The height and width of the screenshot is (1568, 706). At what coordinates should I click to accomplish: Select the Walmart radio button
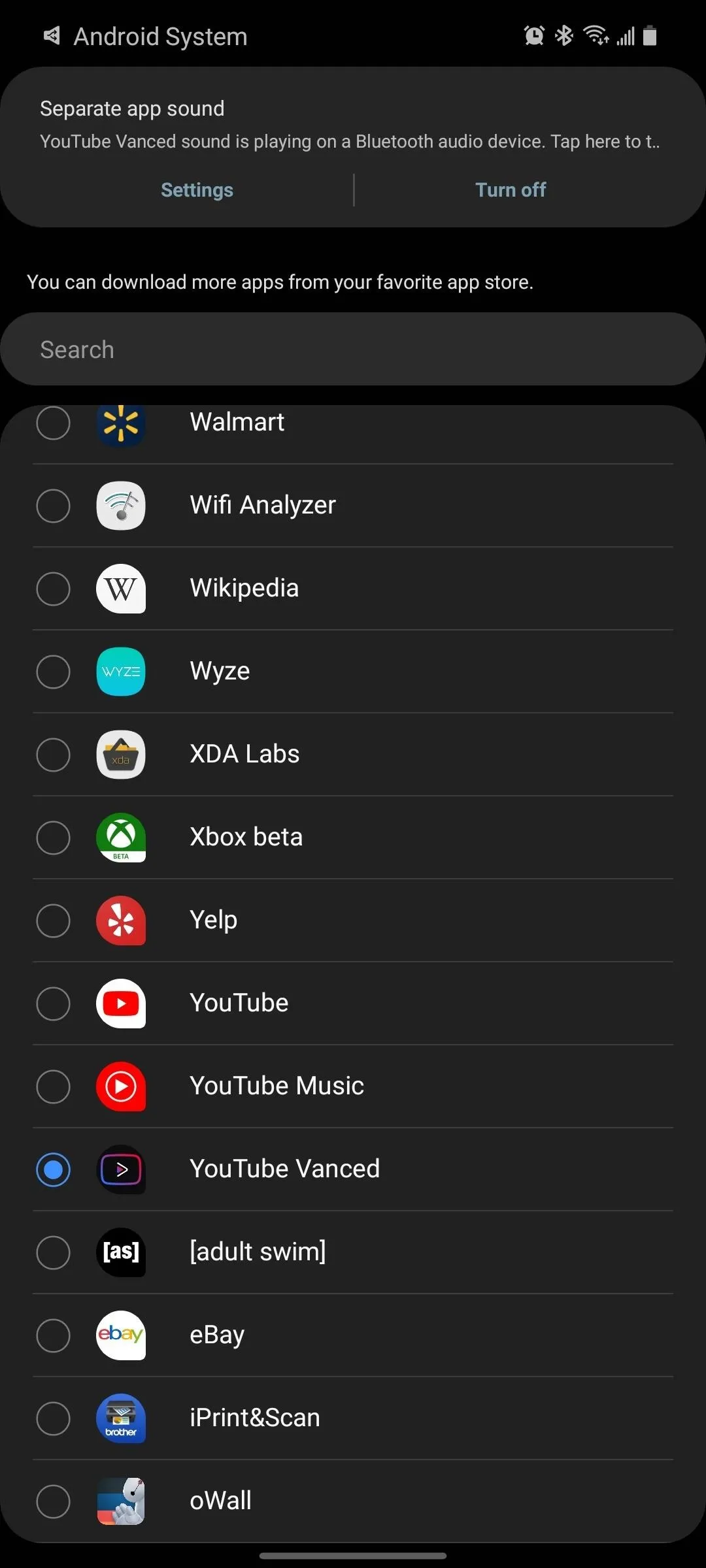(54, 423)
